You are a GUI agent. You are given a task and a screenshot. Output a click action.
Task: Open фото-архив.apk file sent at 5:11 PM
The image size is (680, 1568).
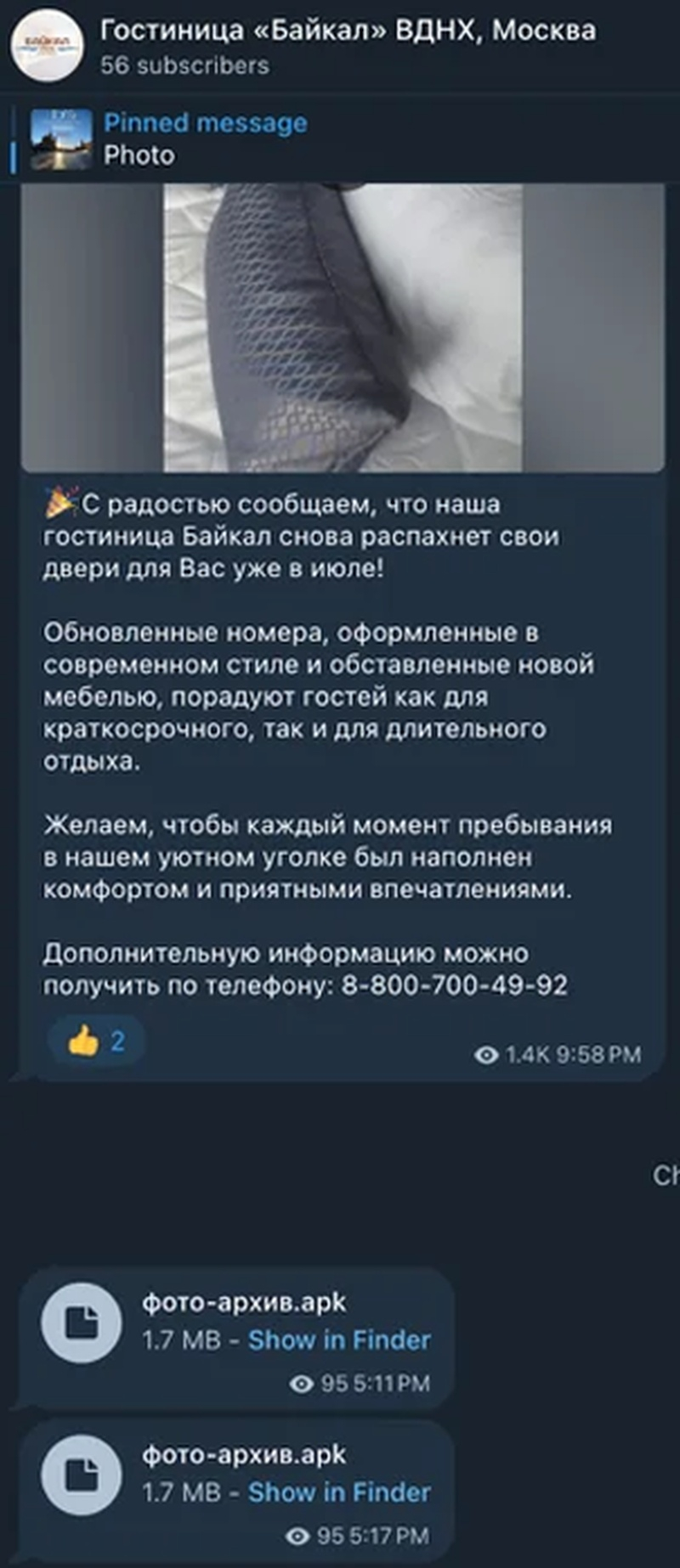click(x=82, y=1323)
